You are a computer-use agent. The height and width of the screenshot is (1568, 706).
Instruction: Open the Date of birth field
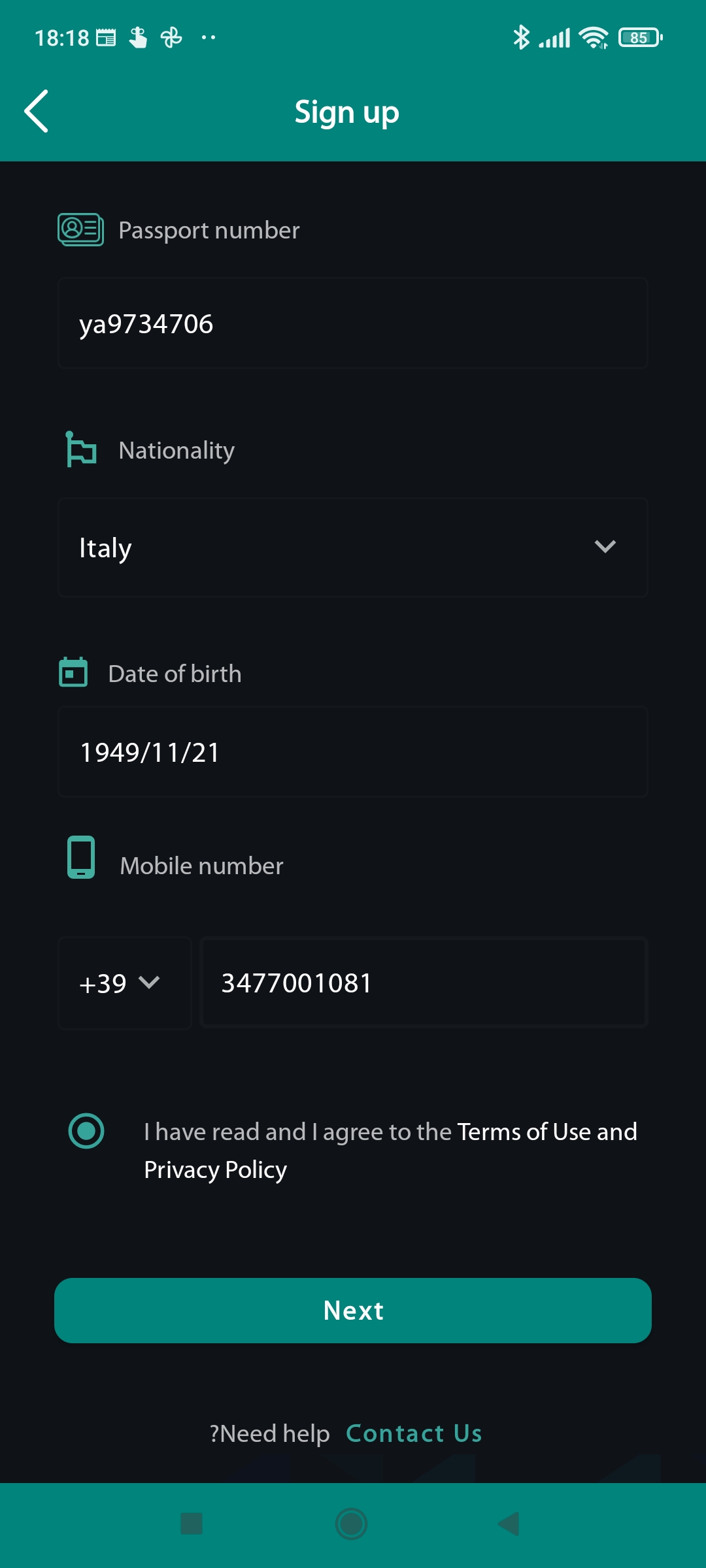tap(353, 752)
